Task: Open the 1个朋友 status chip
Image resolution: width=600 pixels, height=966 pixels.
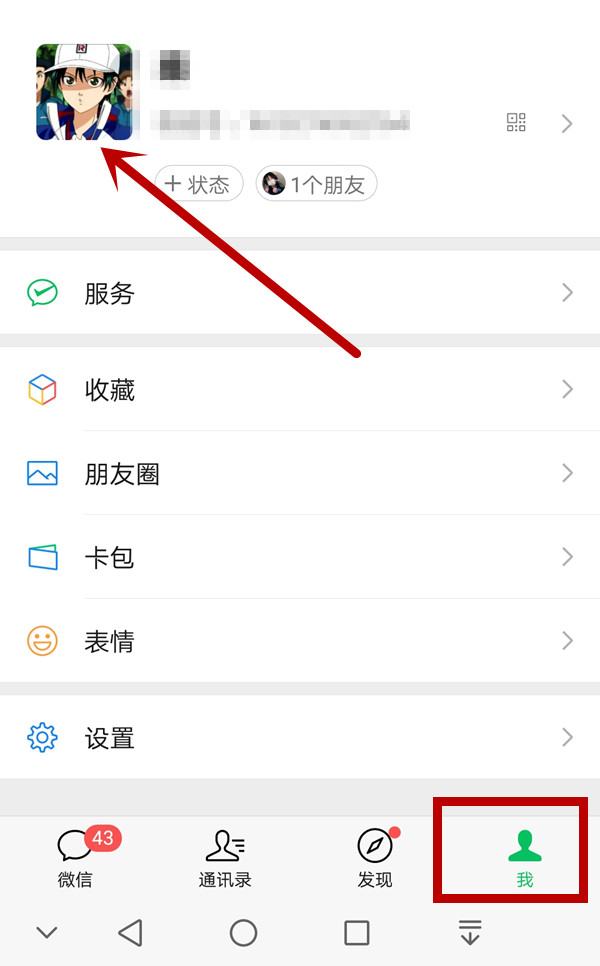Action: pos(316,184)
